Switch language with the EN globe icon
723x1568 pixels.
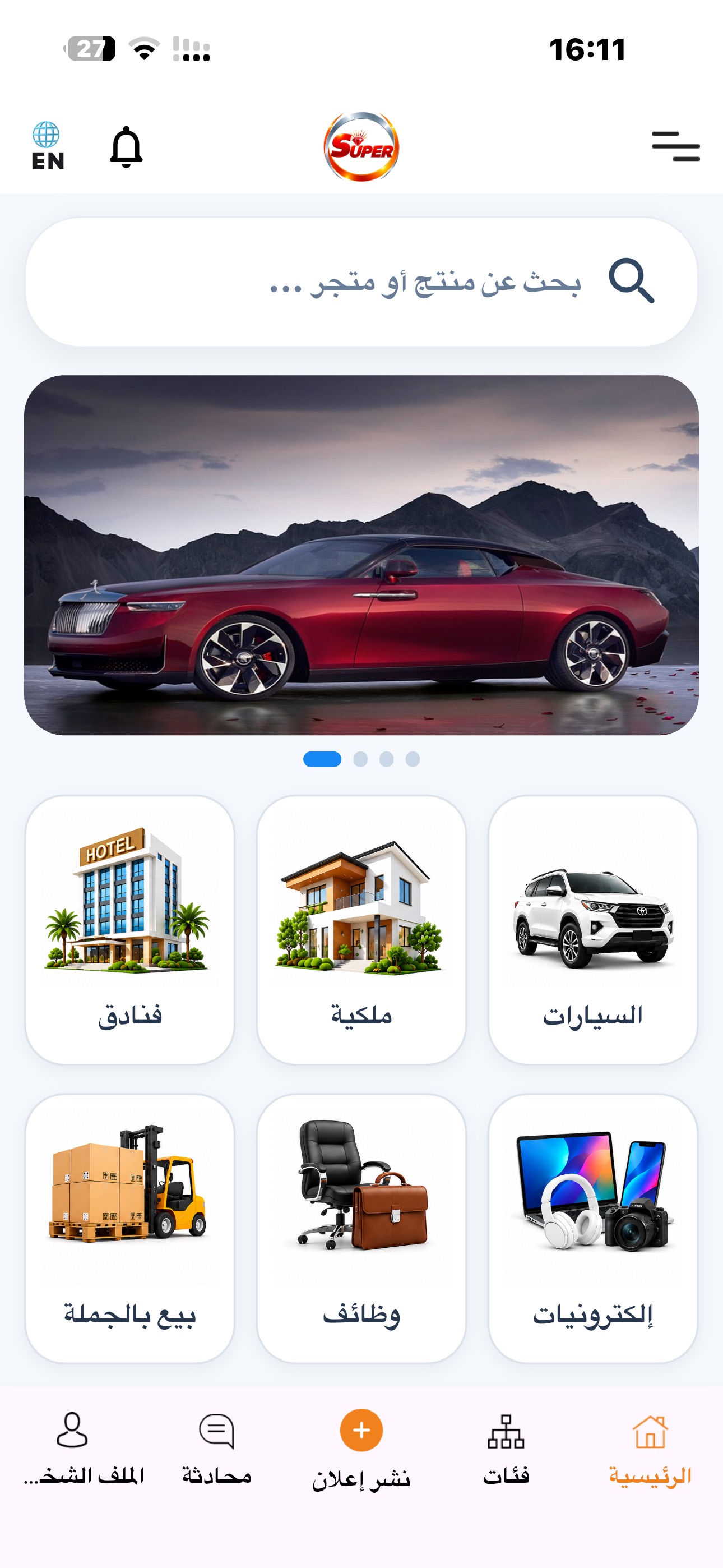coord(48,146)
